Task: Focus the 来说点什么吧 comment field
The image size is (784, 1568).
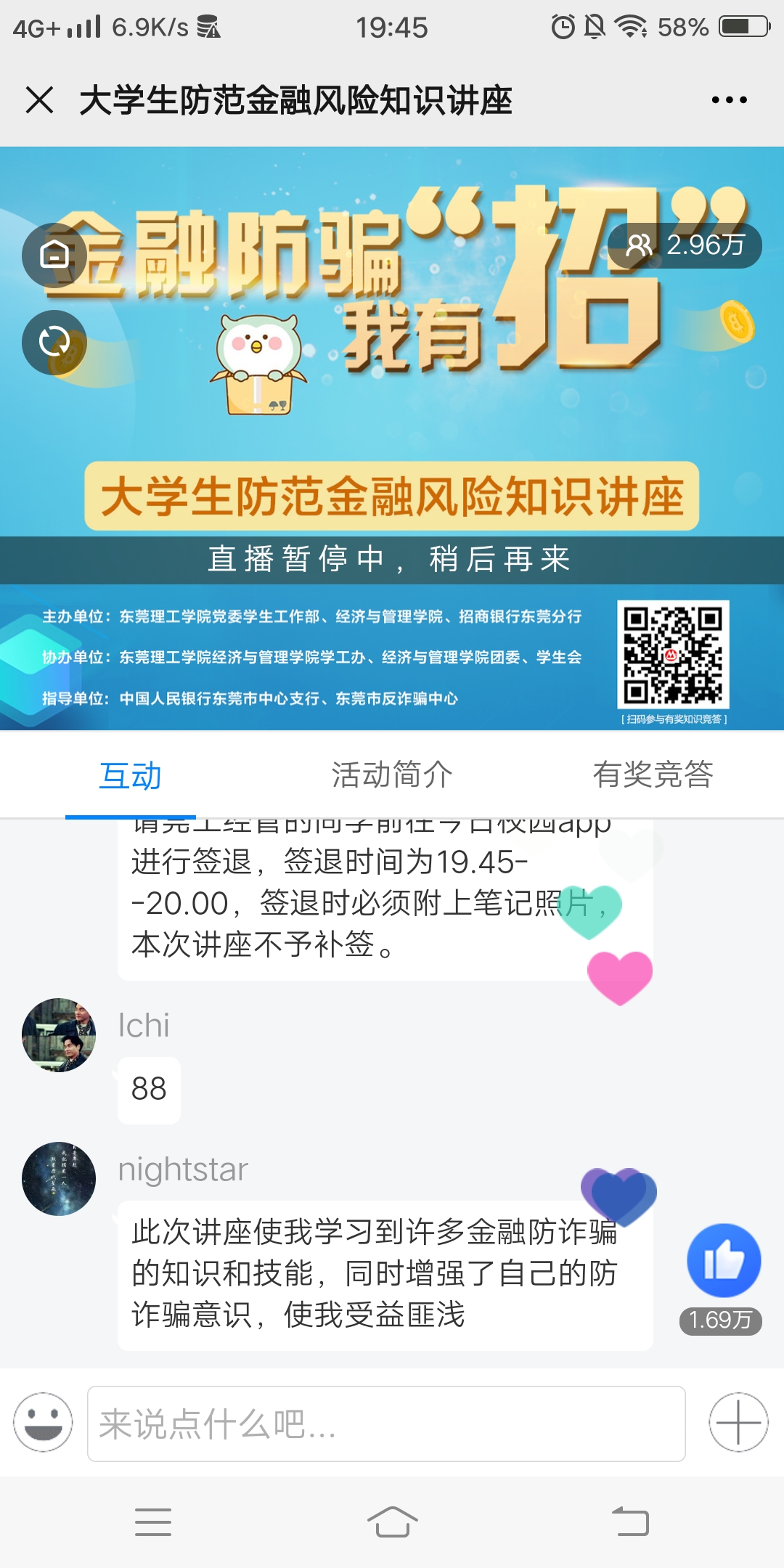Action: 386,1424
